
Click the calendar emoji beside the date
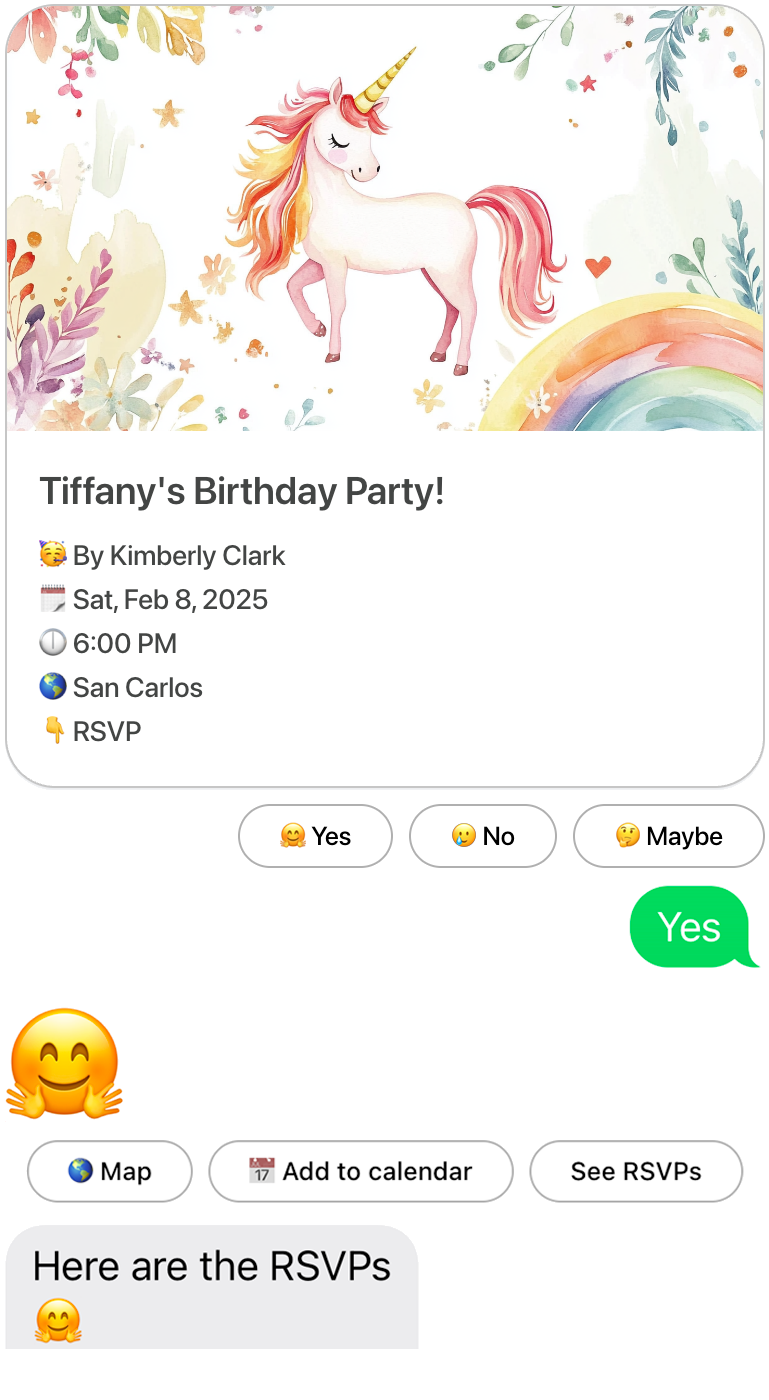tap(52, 599)
